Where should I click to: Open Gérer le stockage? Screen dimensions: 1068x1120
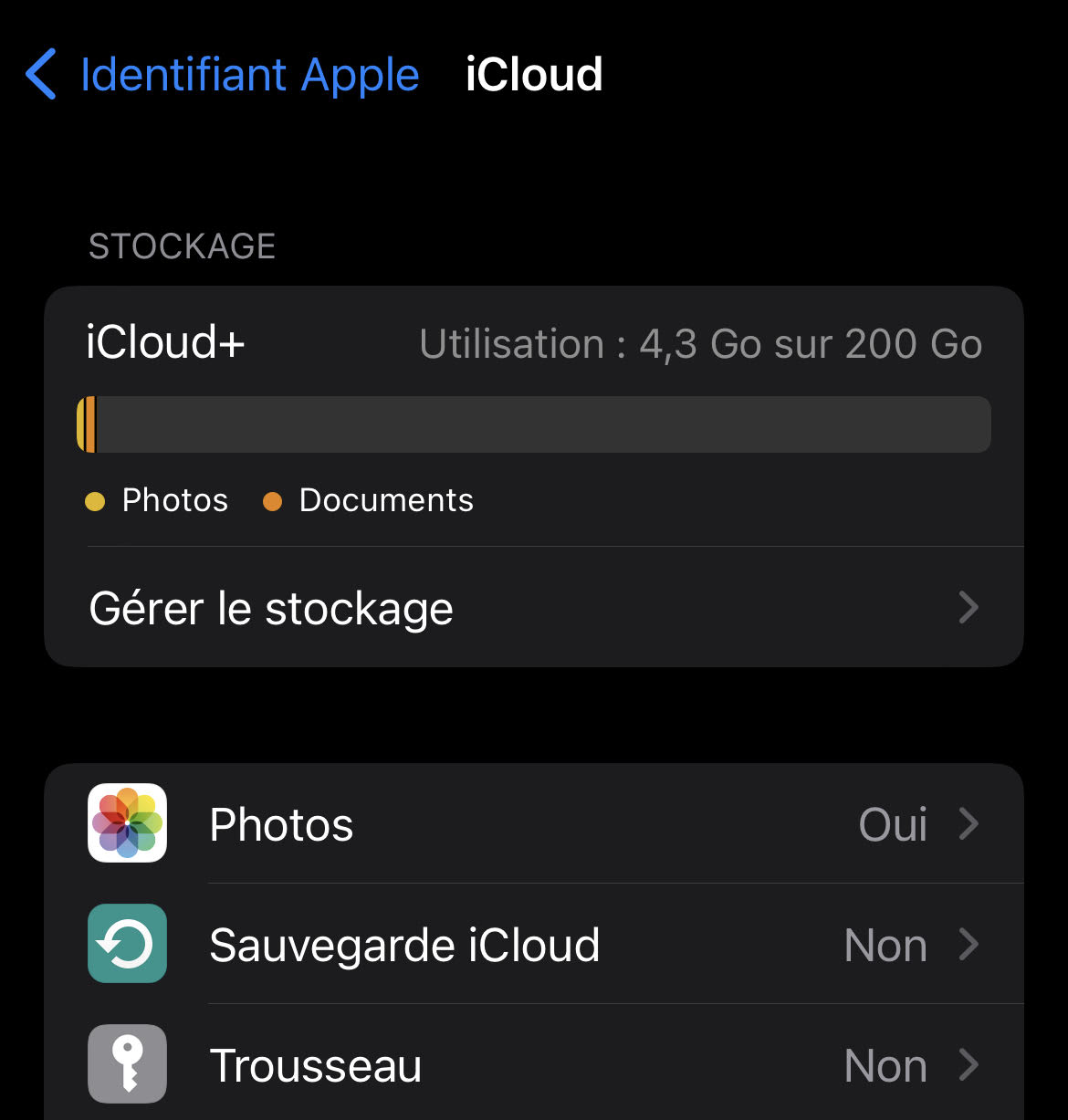click(533, 608)
